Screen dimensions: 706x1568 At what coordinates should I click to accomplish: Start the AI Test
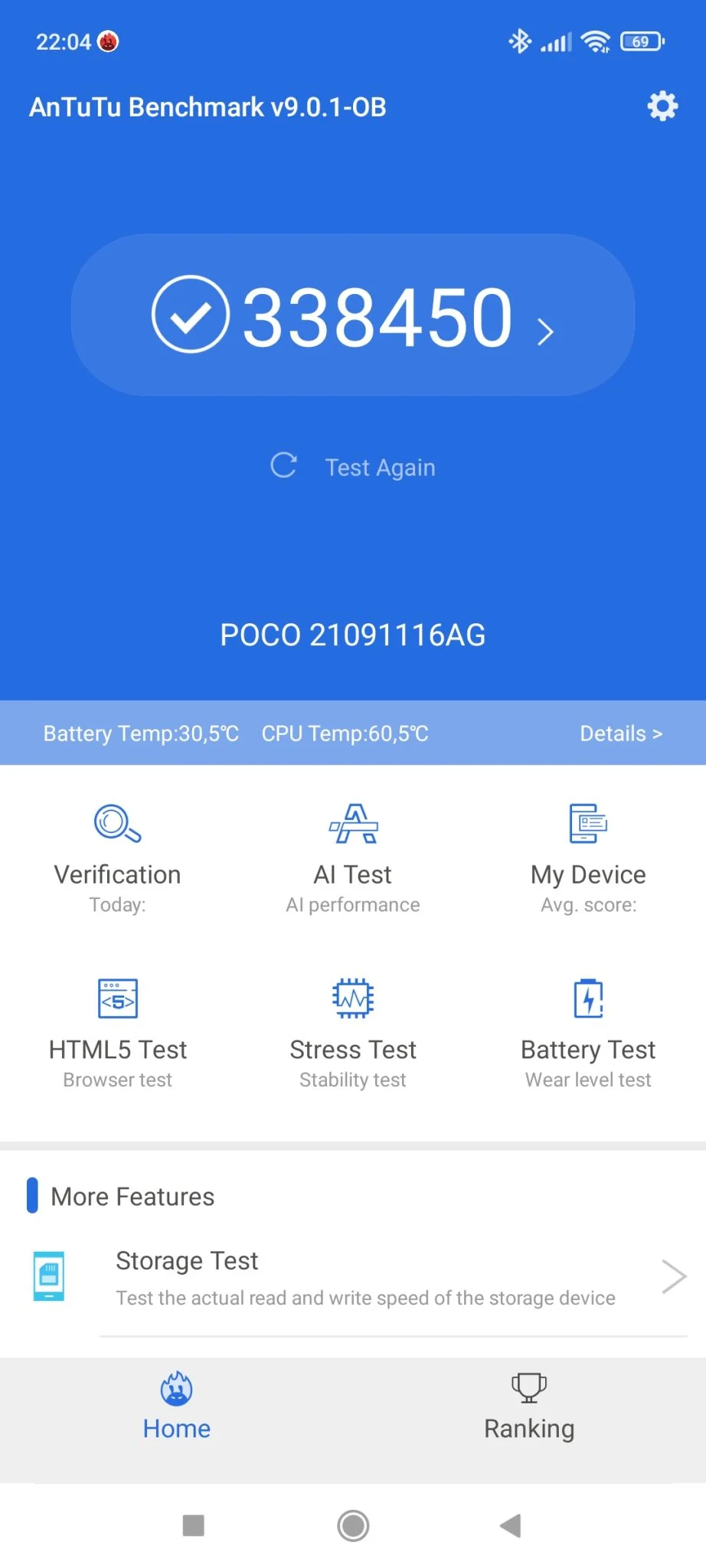tap(353, 857)
